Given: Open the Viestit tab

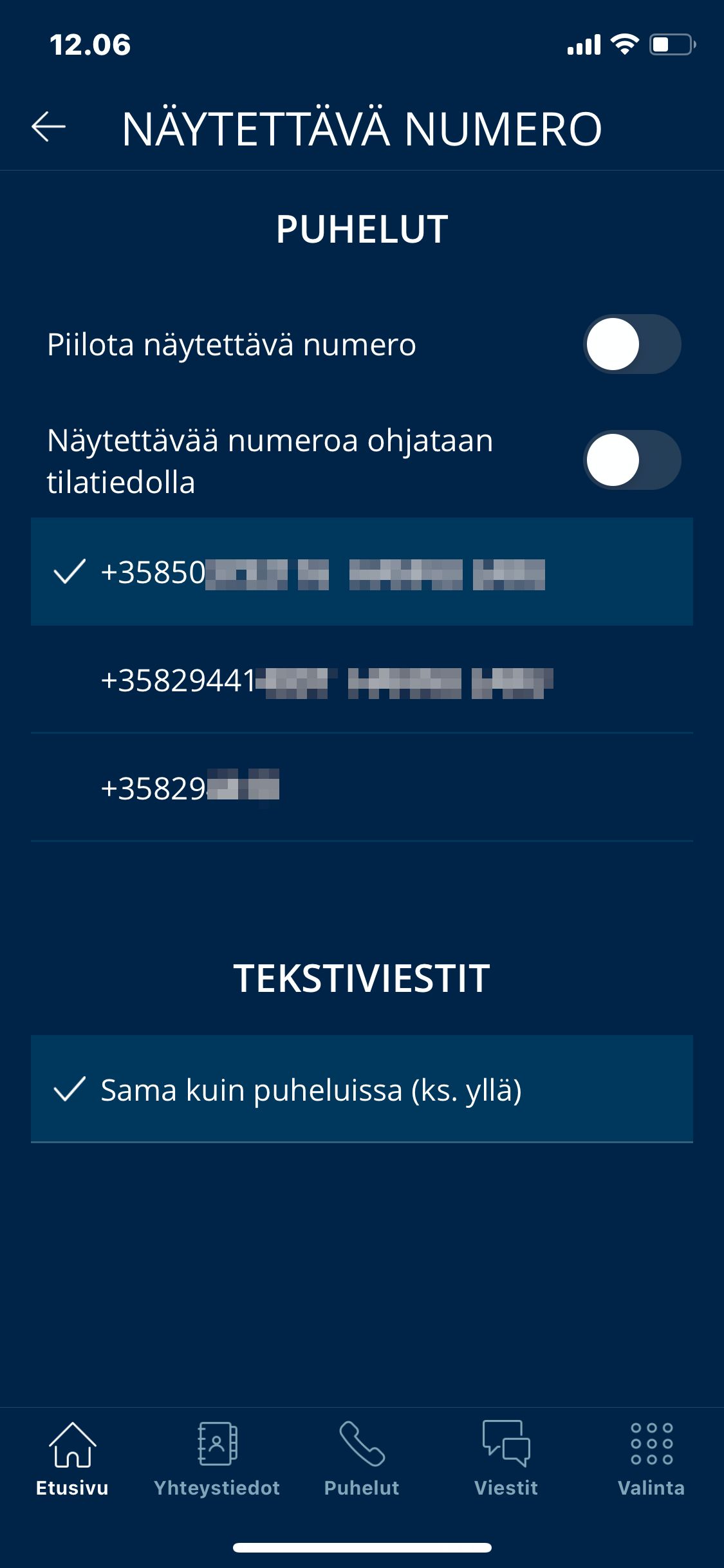Looking at the screenshot, I should [x=506, y=1459].
